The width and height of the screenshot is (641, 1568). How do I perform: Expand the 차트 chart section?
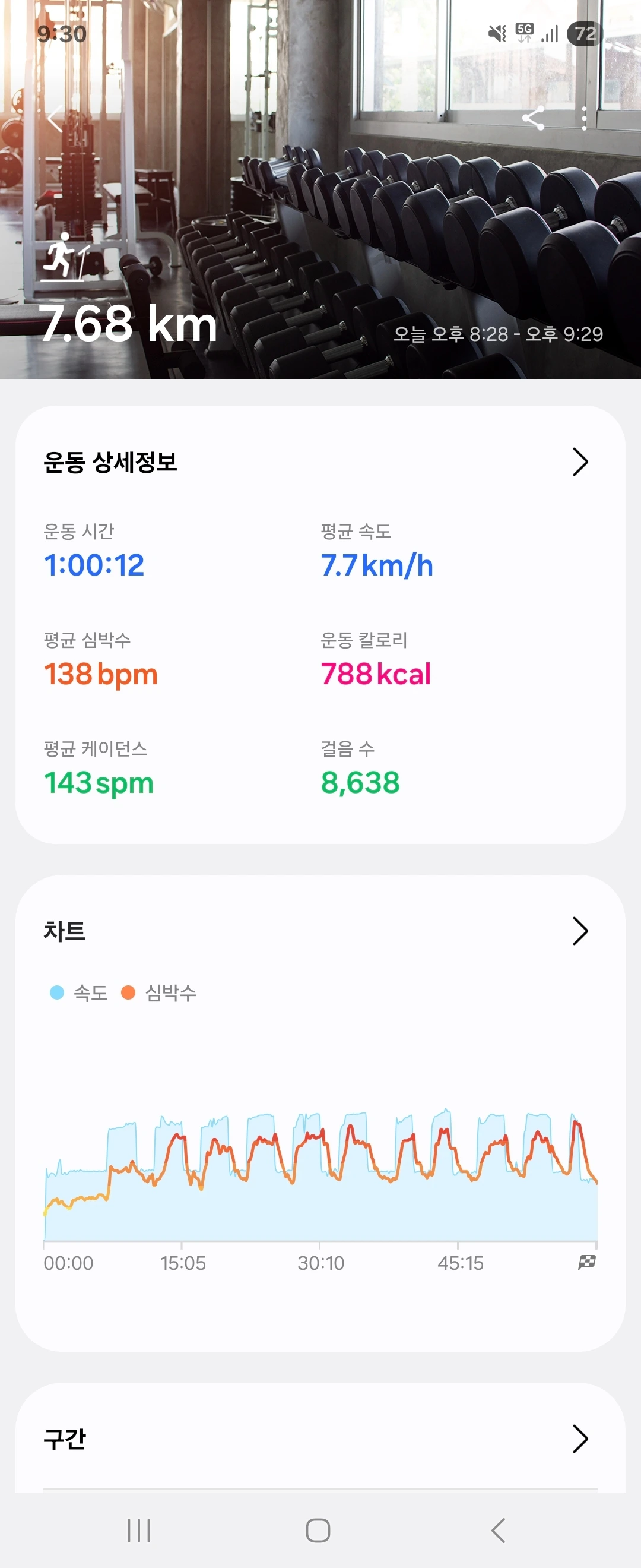580,931
